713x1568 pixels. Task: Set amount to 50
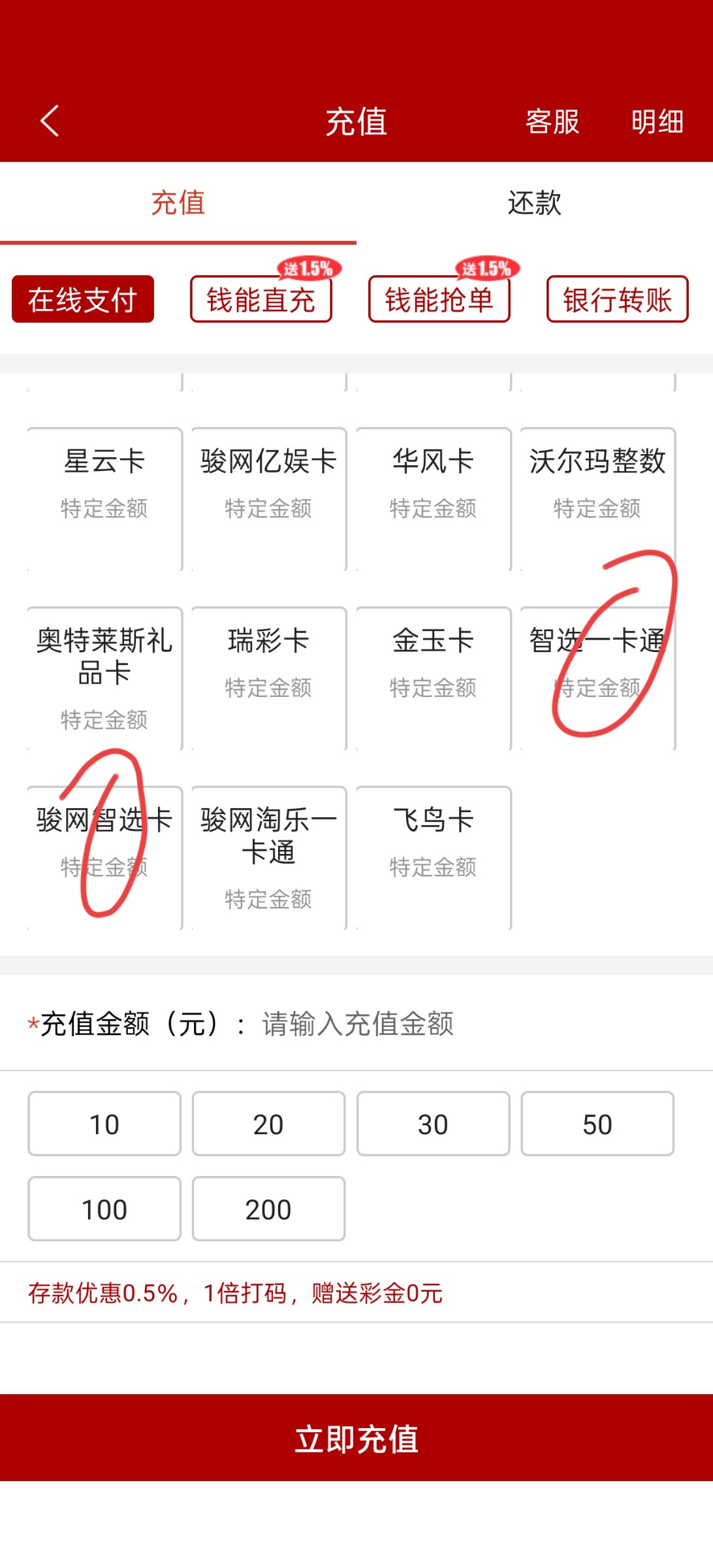[597, 1124]
